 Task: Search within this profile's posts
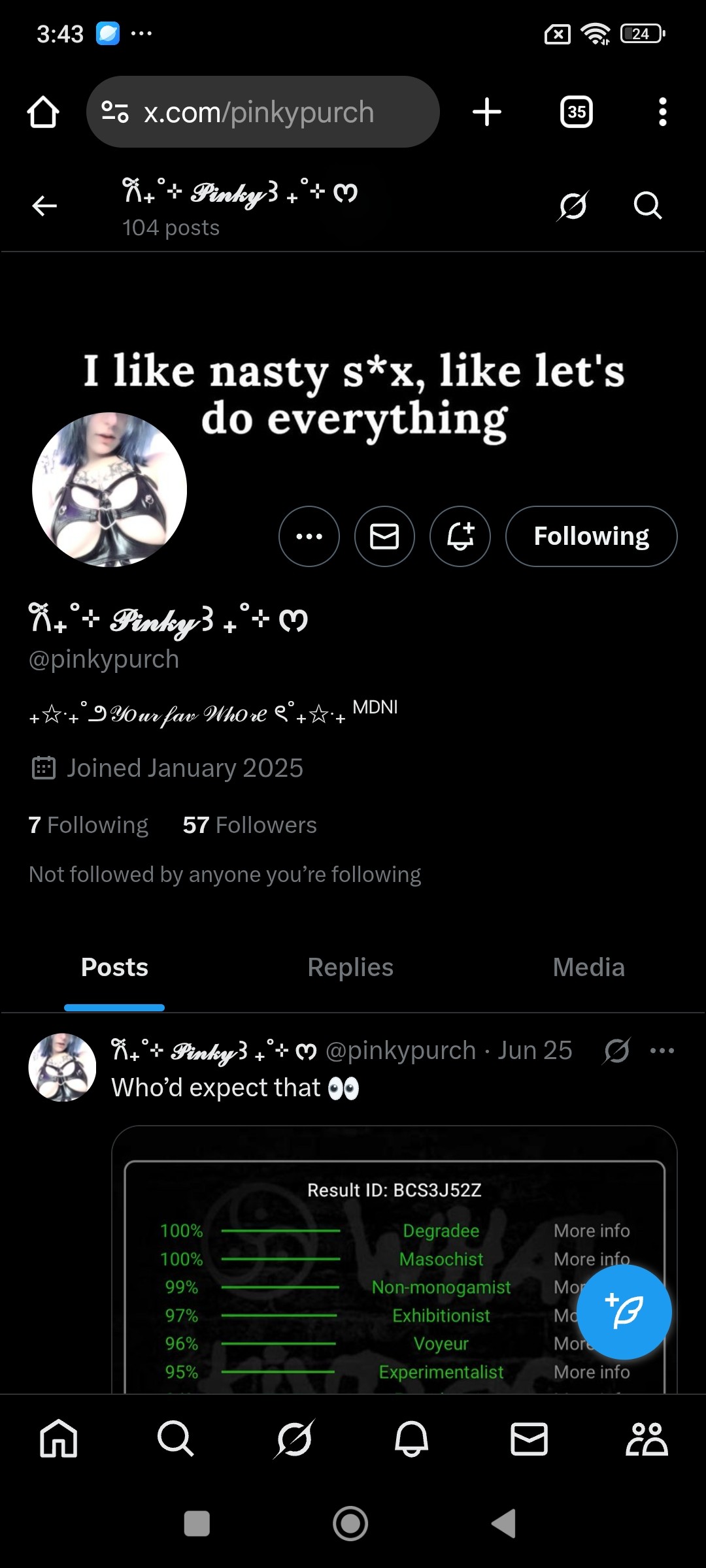tap(647, 206)
